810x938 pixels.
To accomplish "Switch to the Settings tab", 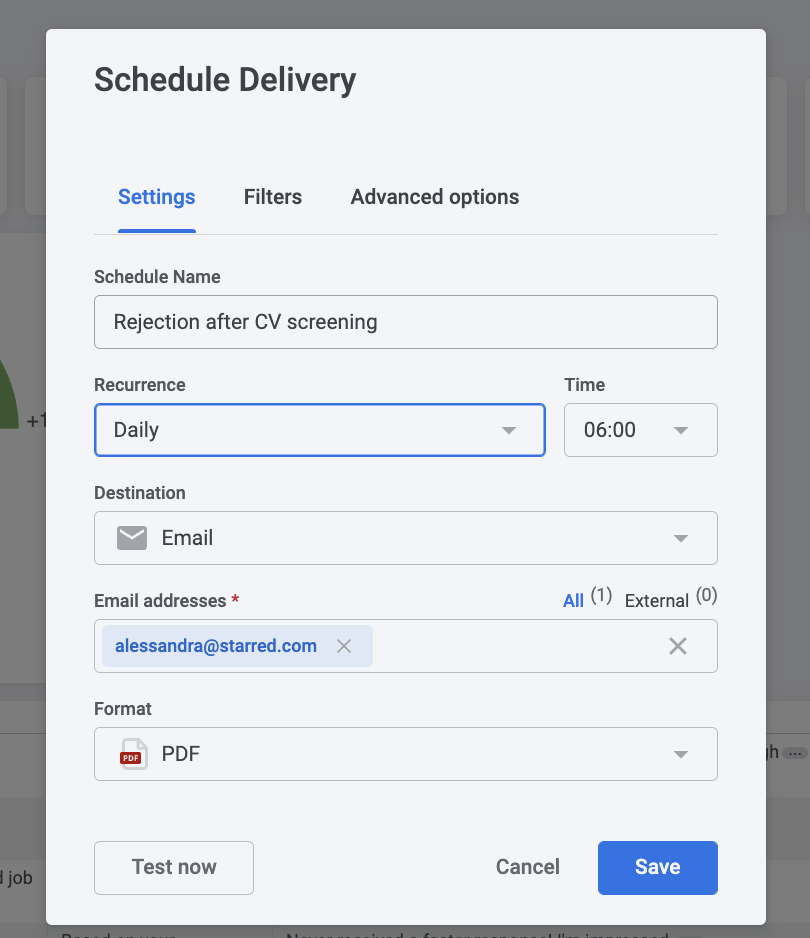I will [156, 197].
